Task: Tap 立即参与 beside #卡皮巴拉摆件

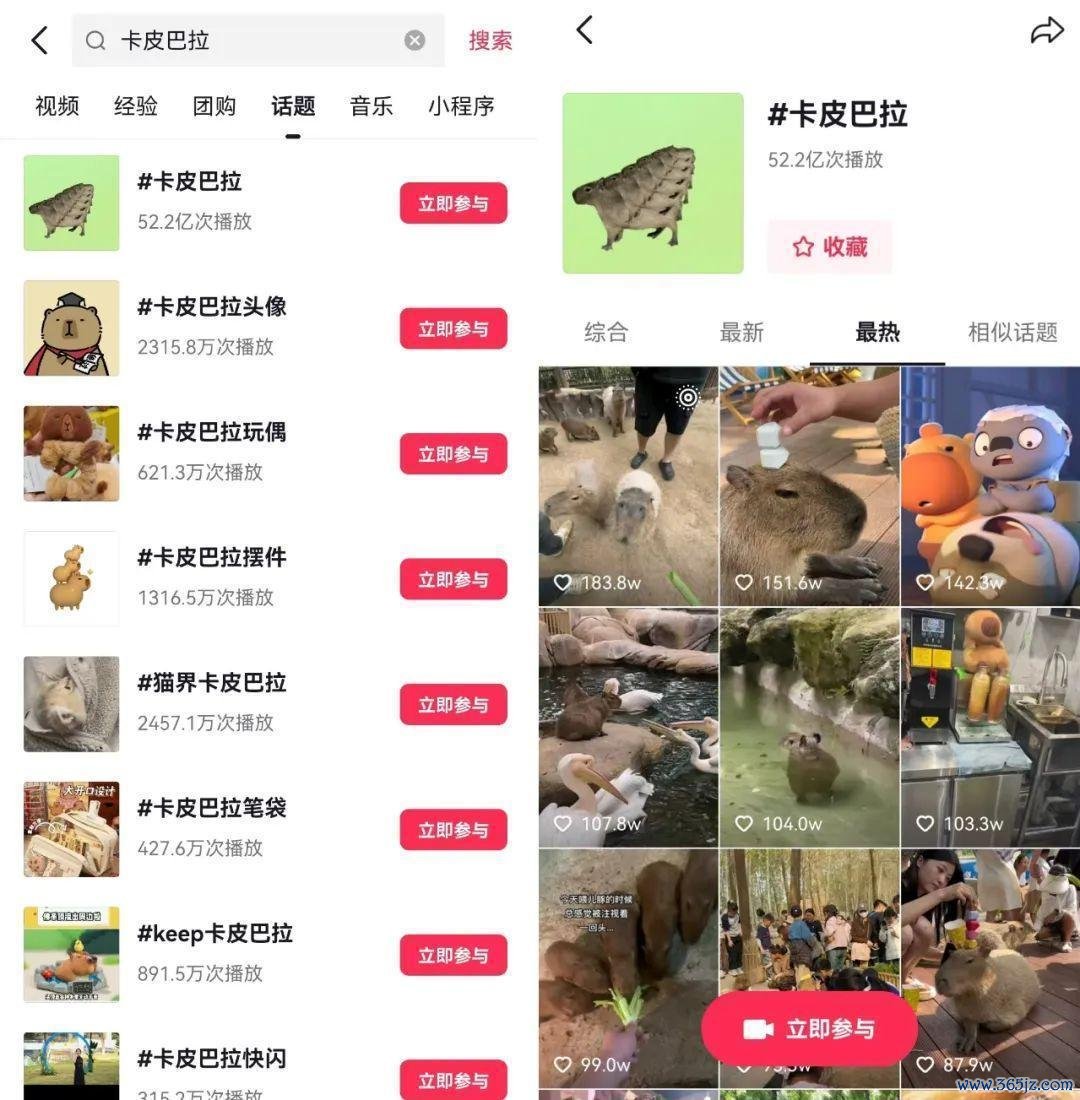Action: [x=453, y=580]
